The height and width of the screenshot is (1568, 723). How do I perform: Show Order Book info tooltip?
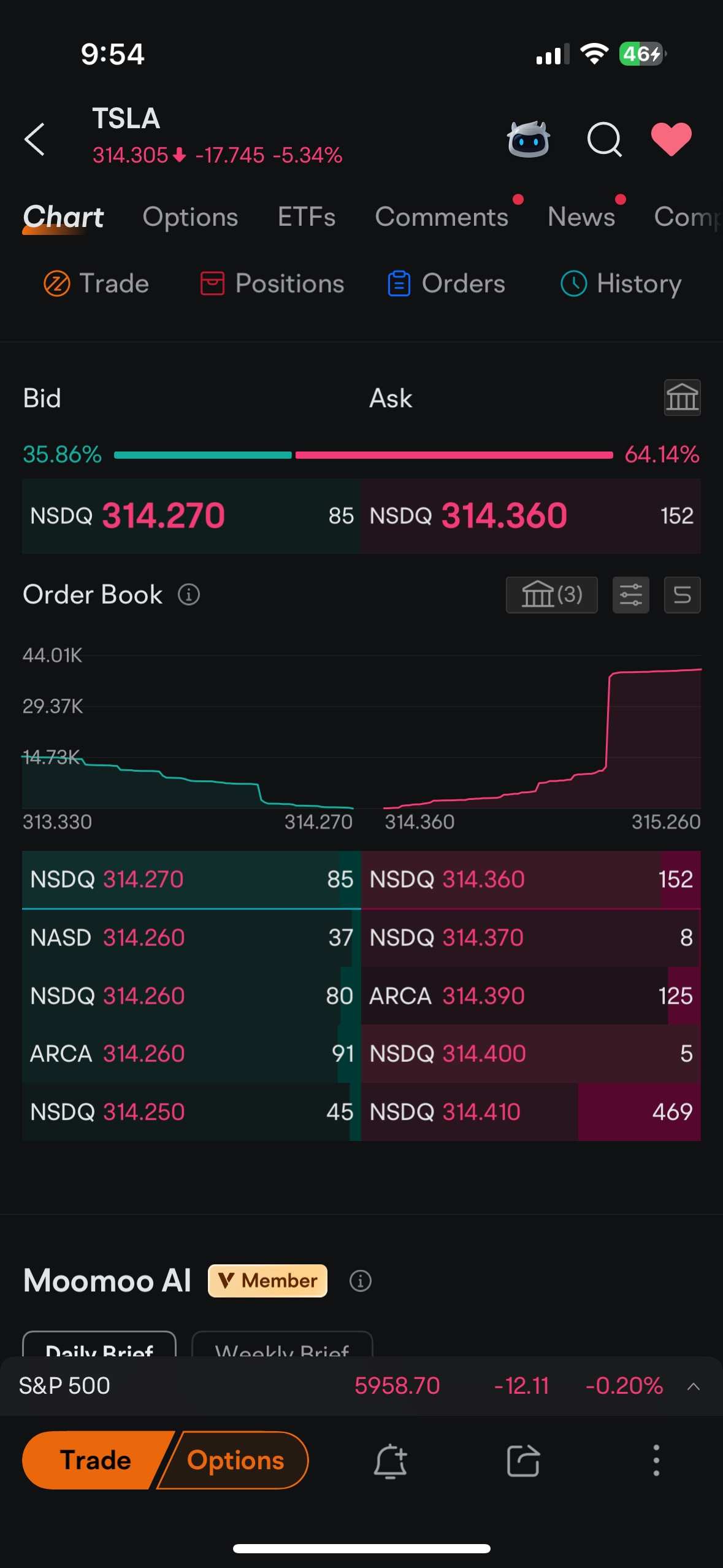pyautogui.click(x=189, y=594)
